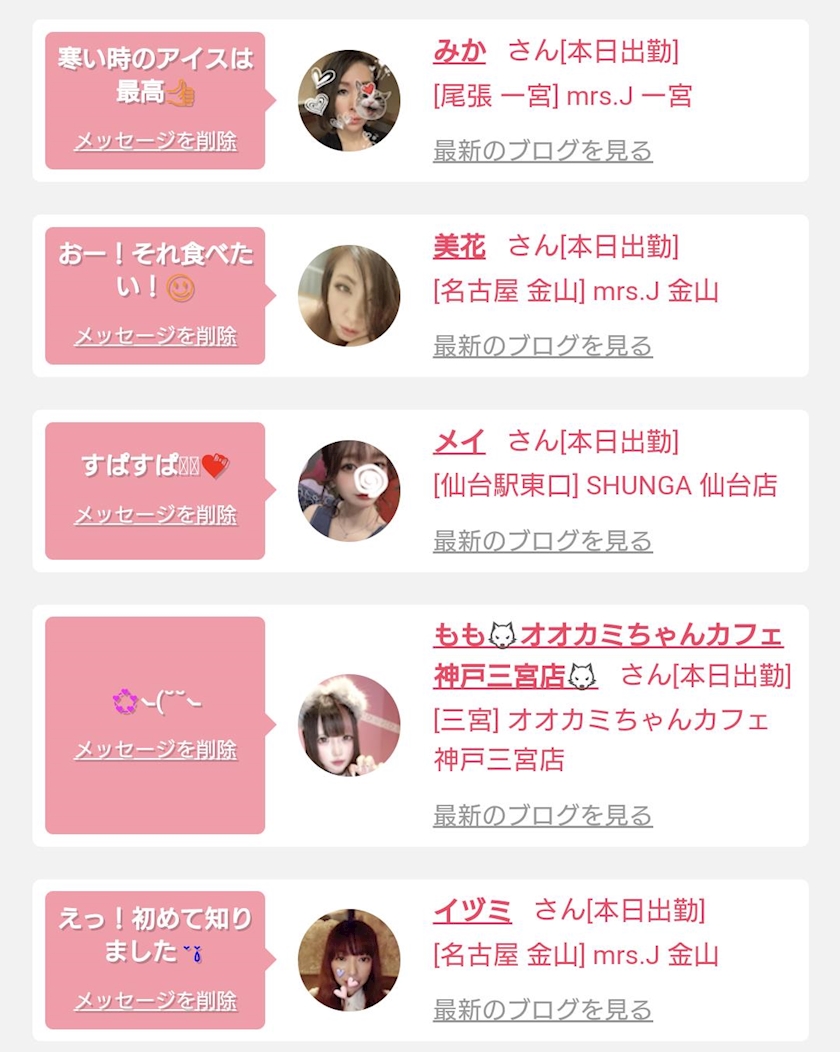
Task: View 美花's latest blog
Action: pos(542,346)
